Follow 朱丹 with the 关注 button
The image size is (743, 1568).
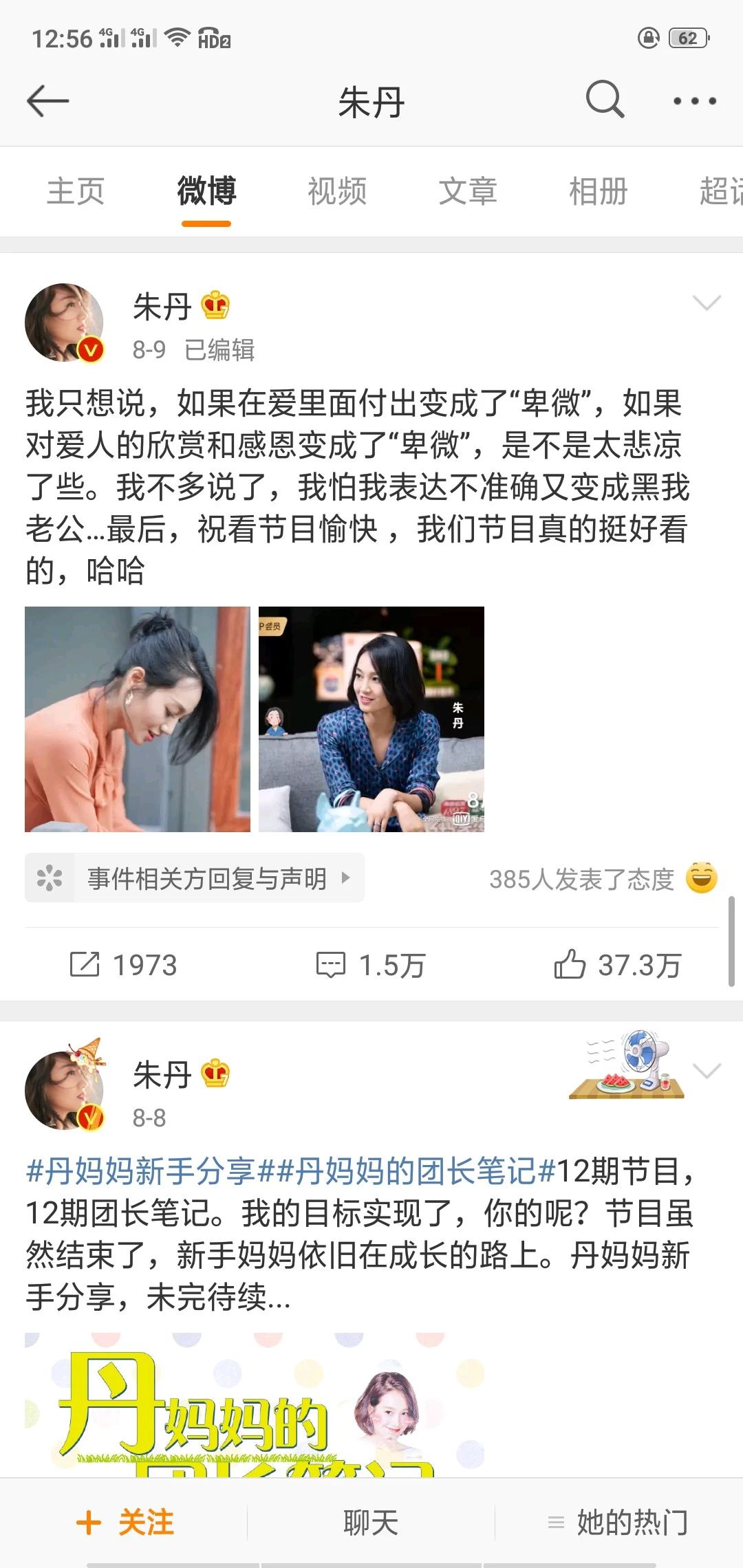tap(125, 1523)
